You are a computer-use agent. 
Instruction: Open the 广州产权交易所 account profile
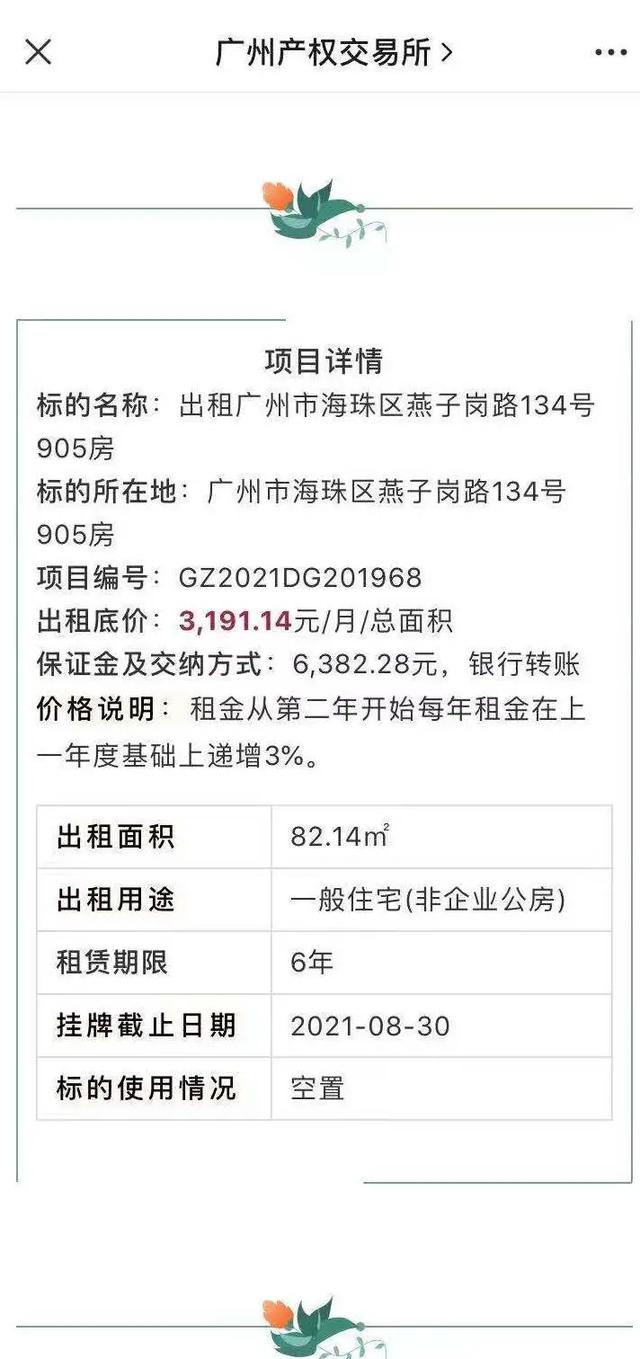tap(335, 52)
